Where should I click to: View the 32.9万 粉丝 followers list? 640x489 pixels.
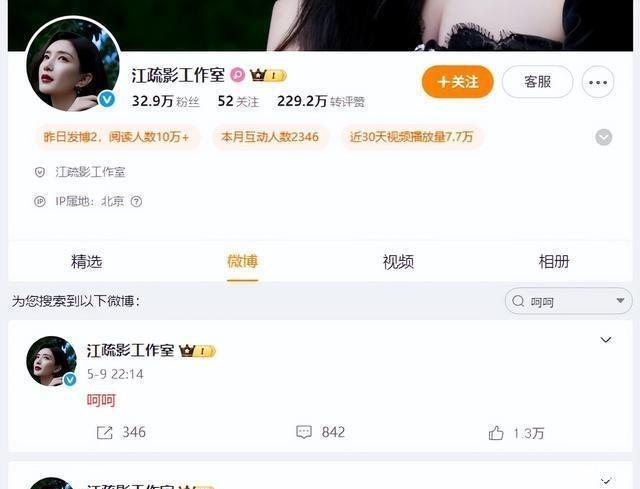point(166,101)
